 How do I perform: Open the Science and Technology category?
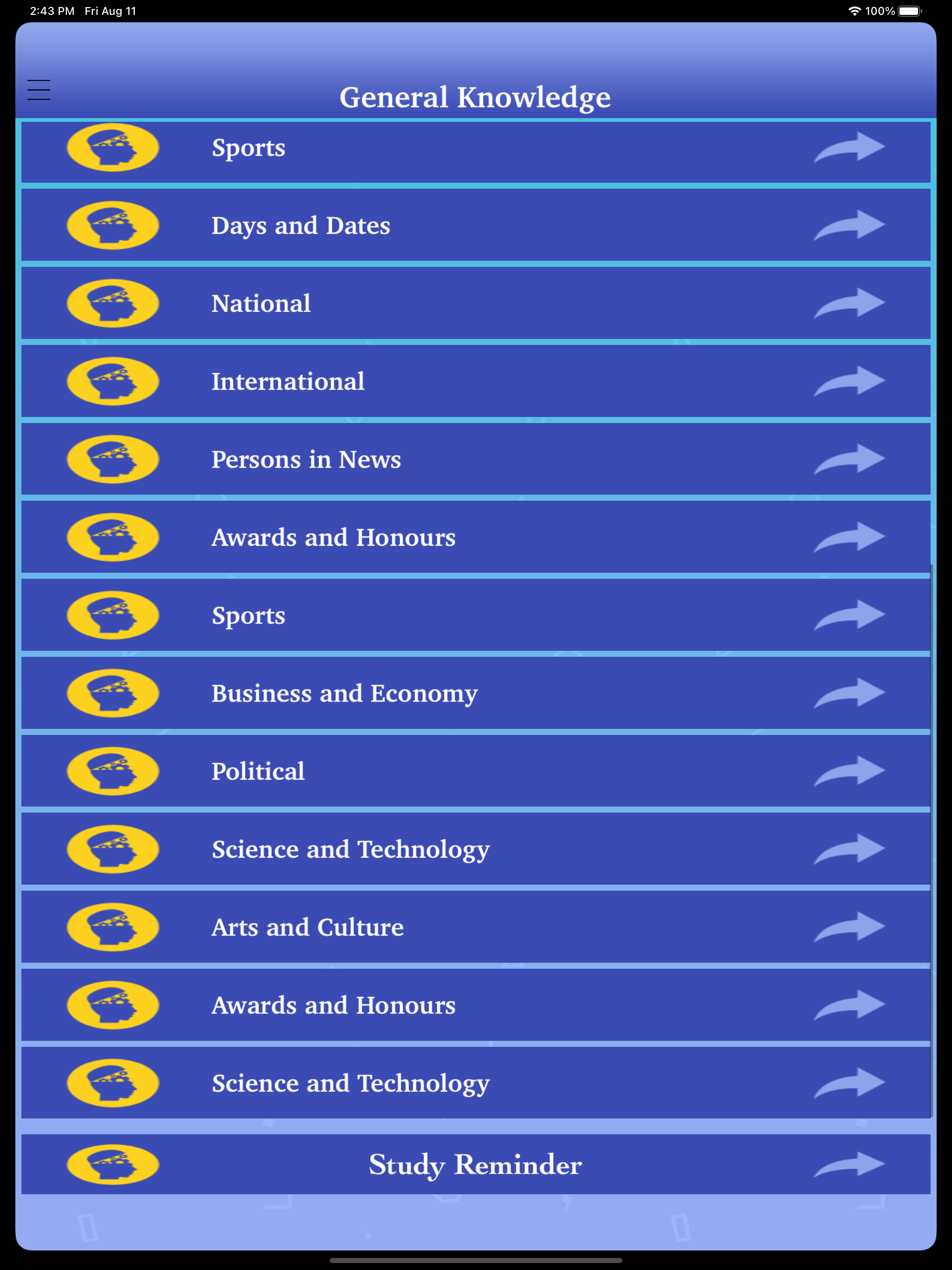[x=476, y=849]
